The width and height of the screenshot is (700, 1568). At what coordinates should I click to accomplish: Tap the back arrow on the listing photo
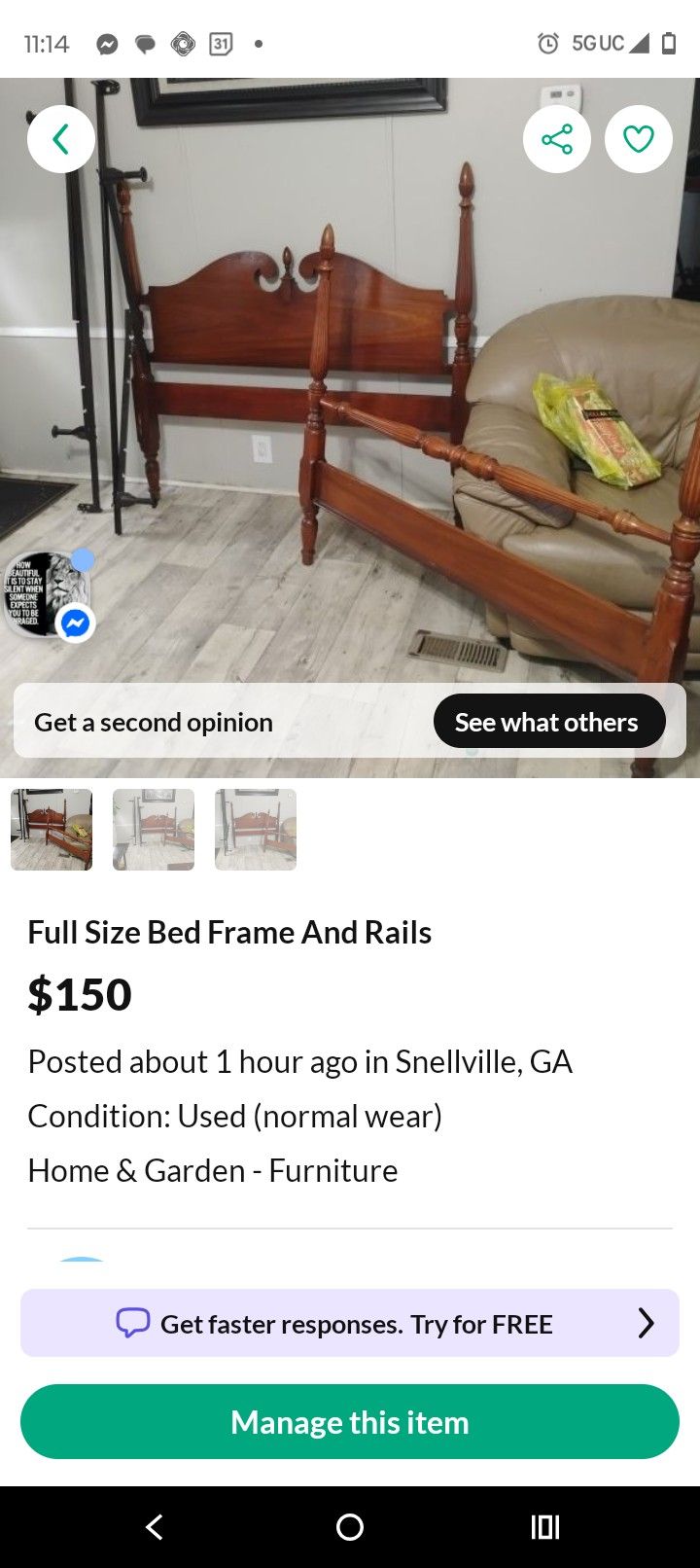61,139
